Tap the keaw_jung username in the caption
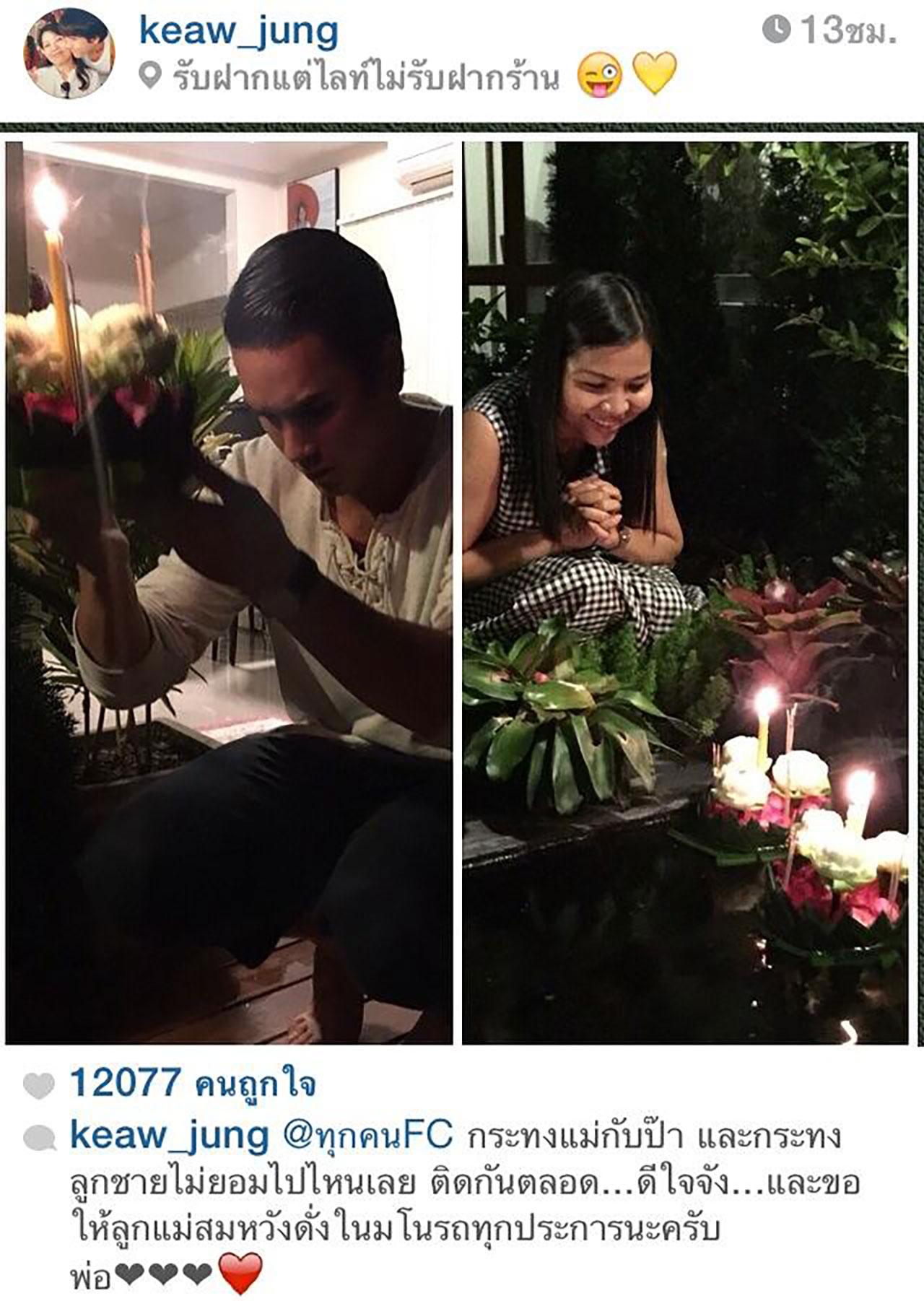Image resolution: width=924 pixels, height=1301 pixels. (x=168, y=1136)
